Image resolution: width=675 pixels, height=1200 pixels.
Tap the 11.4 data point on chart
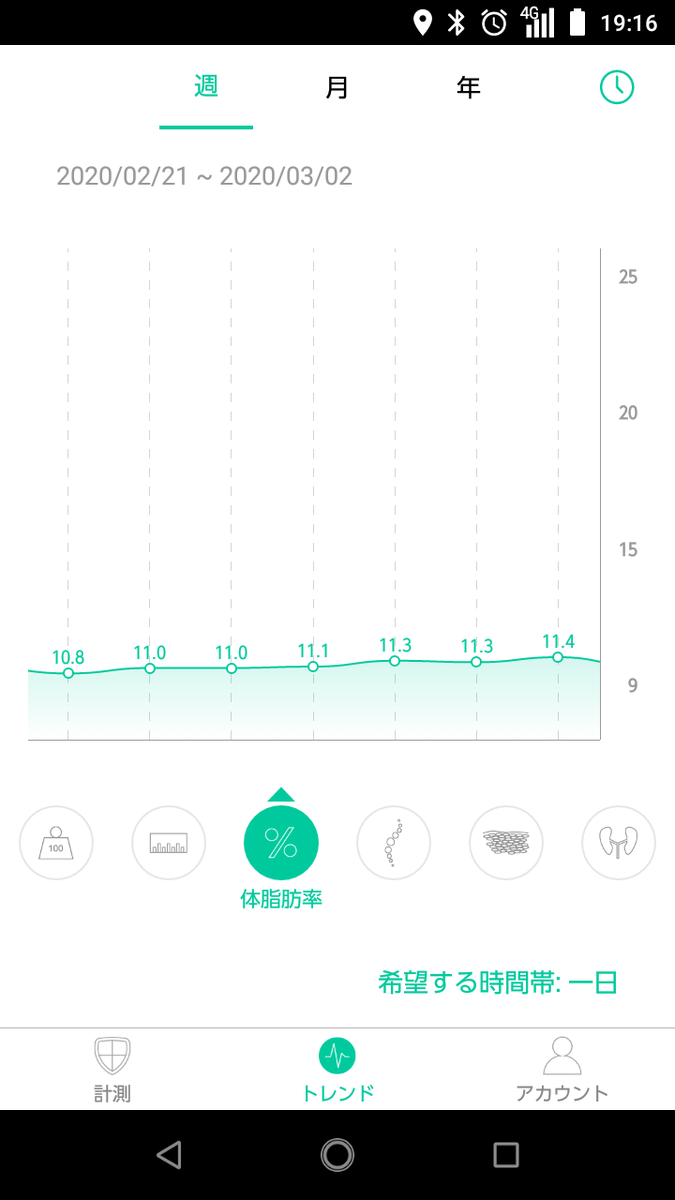coord(558,657)
